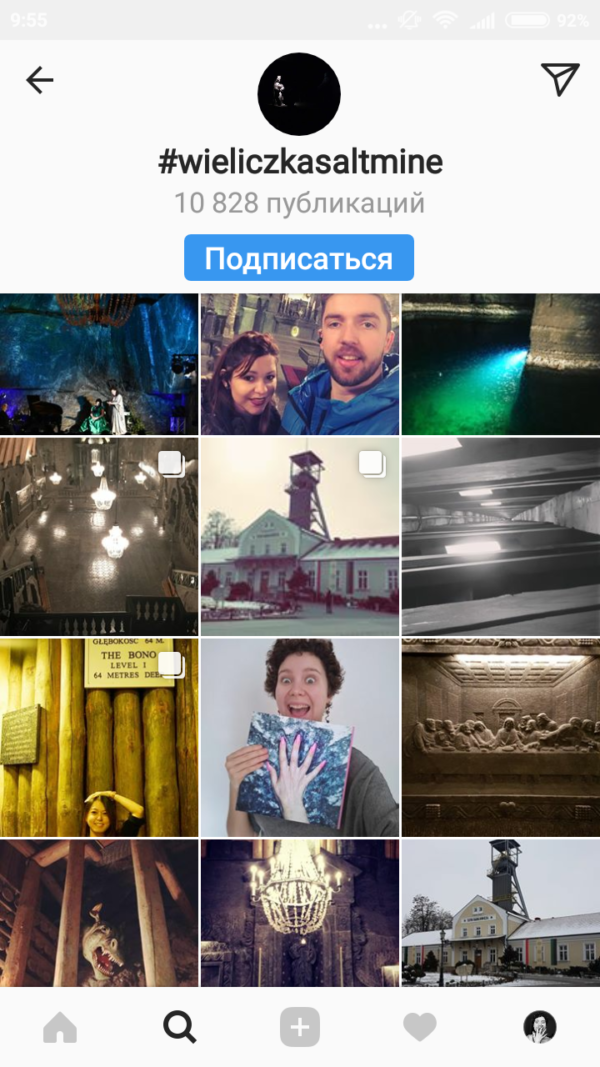Open the vintage-tinted mine tower building post

(300, 536)
